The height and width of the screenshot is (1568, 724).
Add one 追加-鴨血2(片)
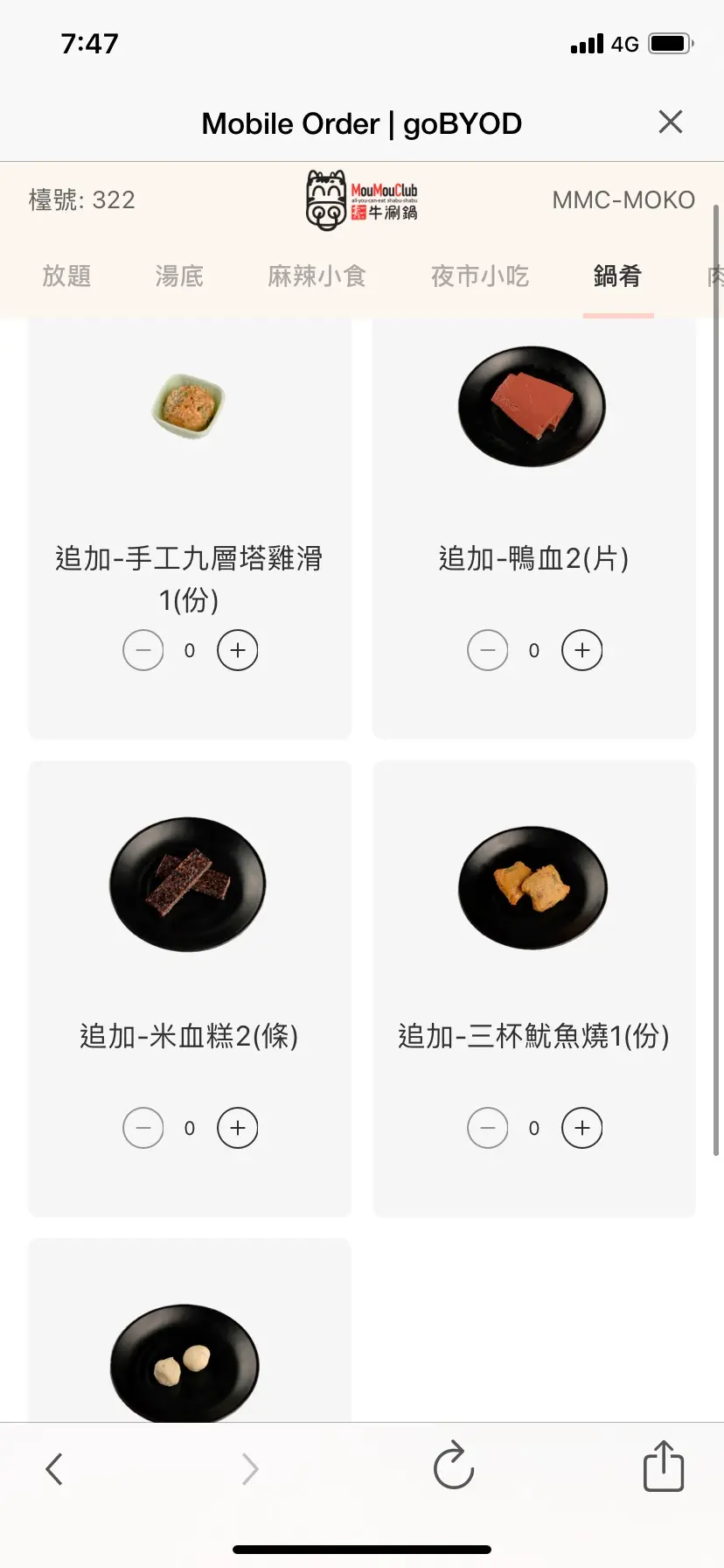coord(582,650)
